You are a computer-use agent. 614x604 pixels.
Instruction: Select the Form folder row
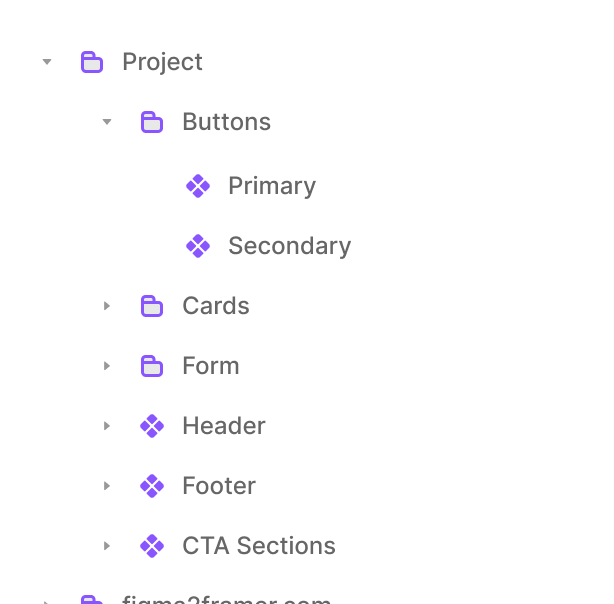click(210, 366)
